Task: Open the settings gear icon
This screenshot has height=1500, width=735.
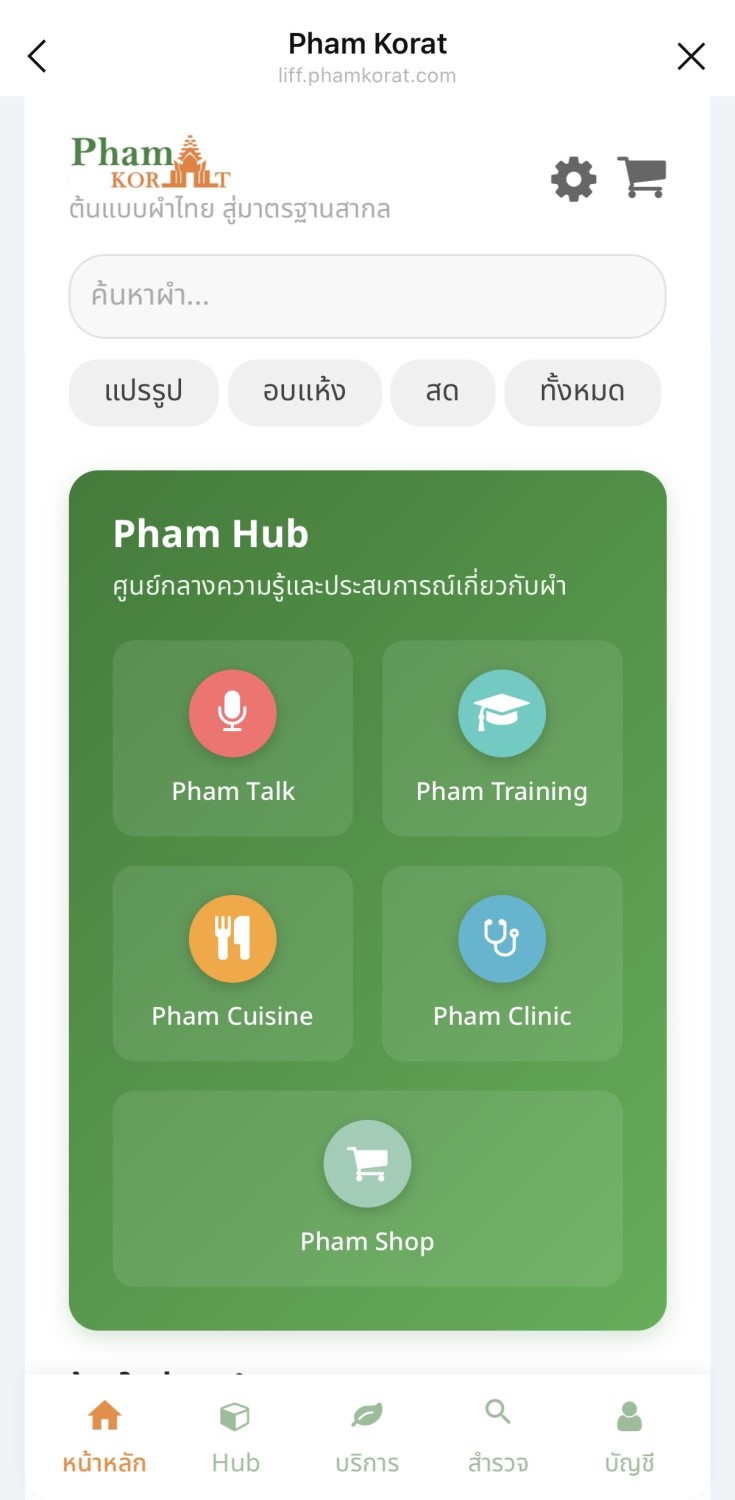Action: coord(572,180)
